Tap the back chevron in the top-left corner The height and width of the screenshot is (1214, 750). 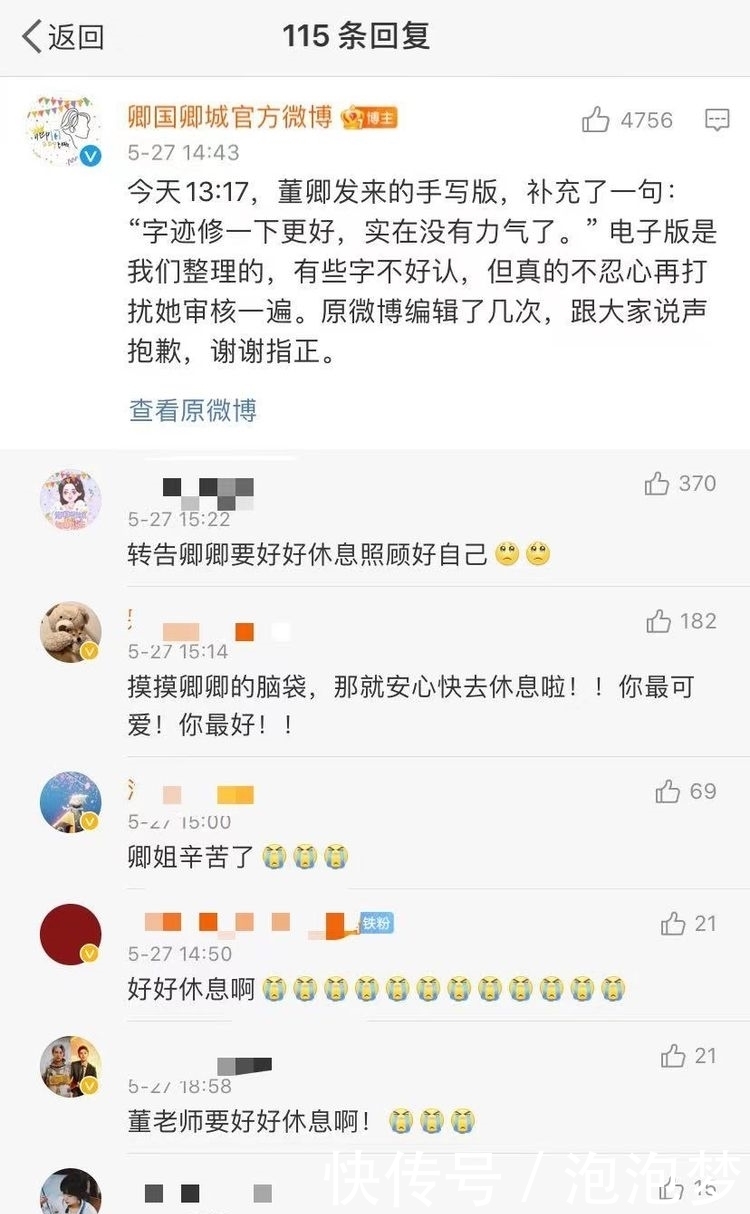tap(28, 35)
